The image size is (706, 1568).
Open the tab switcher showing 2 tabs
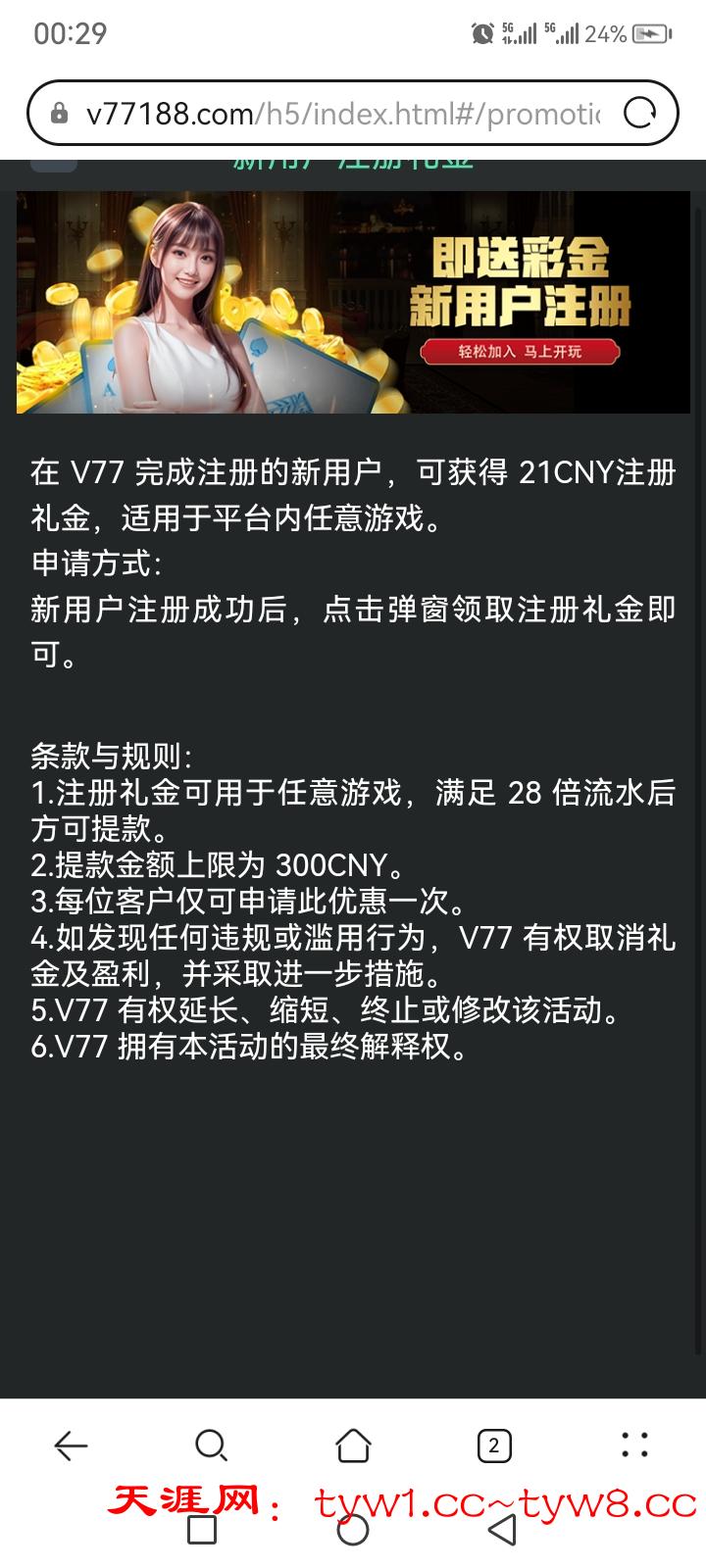pyautogui.click(x=493, y=1445)
